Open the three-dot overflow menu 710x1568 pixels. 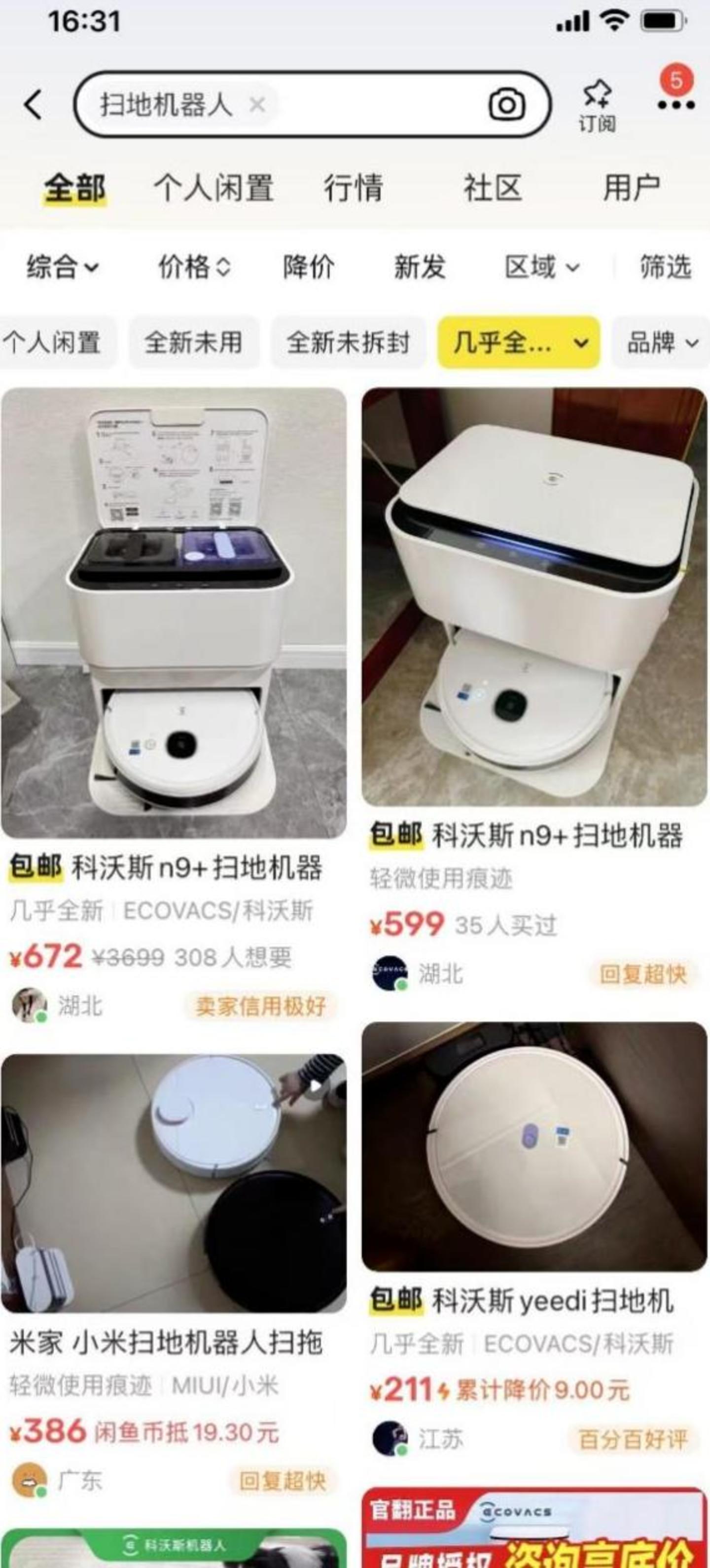675,104
